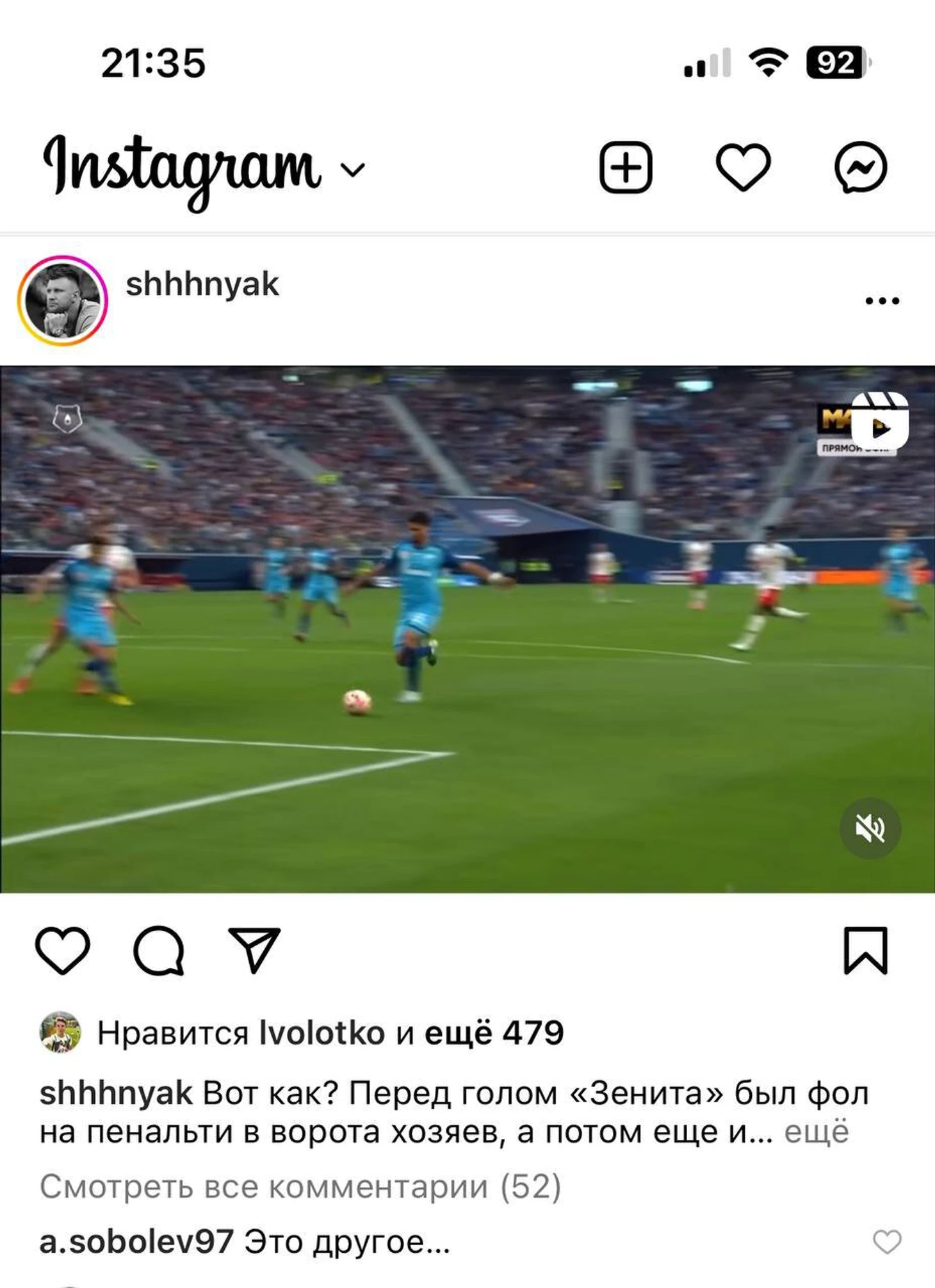This screenshot has height=1288, width=935.
Task: View all 52 comments
Action: tap(300, 1187)
